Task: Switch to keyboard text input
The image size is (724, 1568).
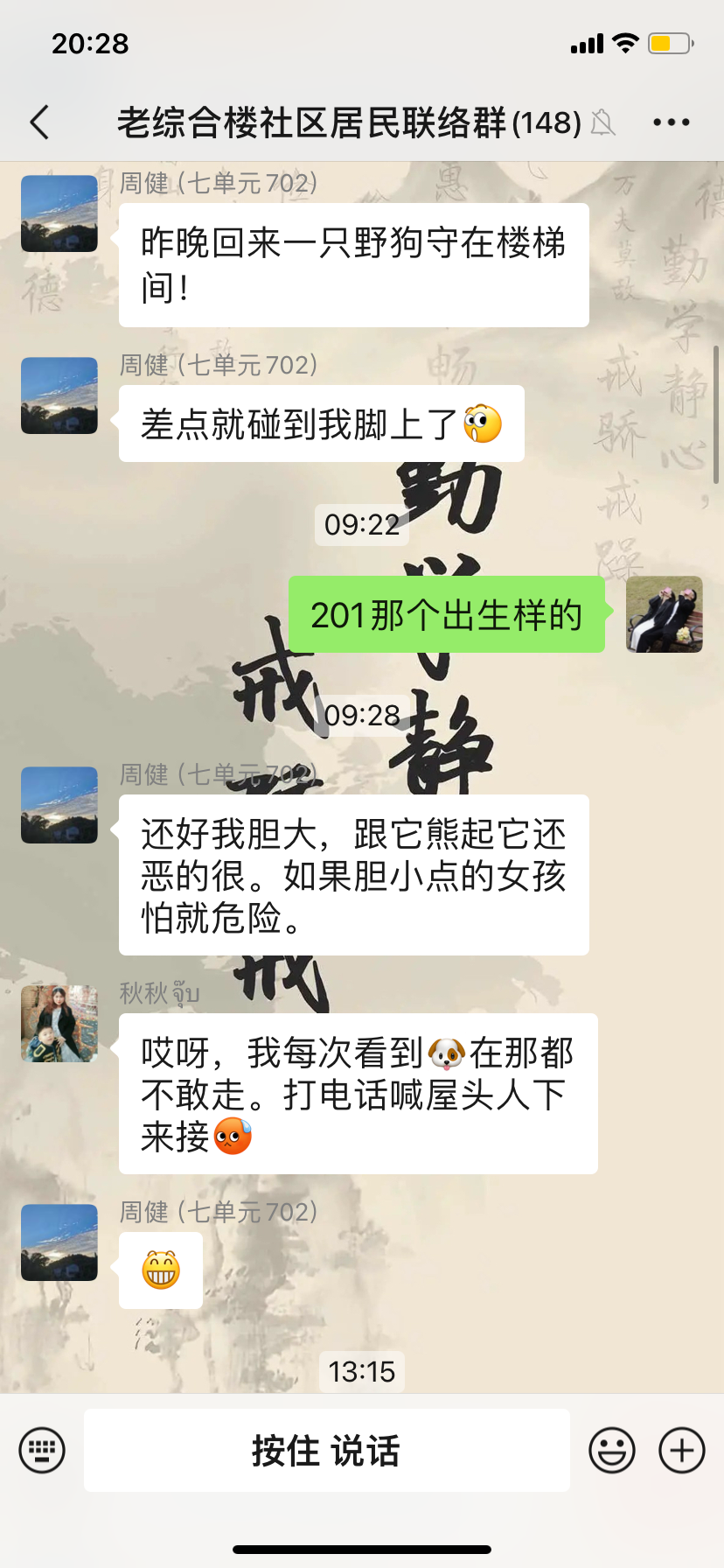Action: coord(42,1450)
